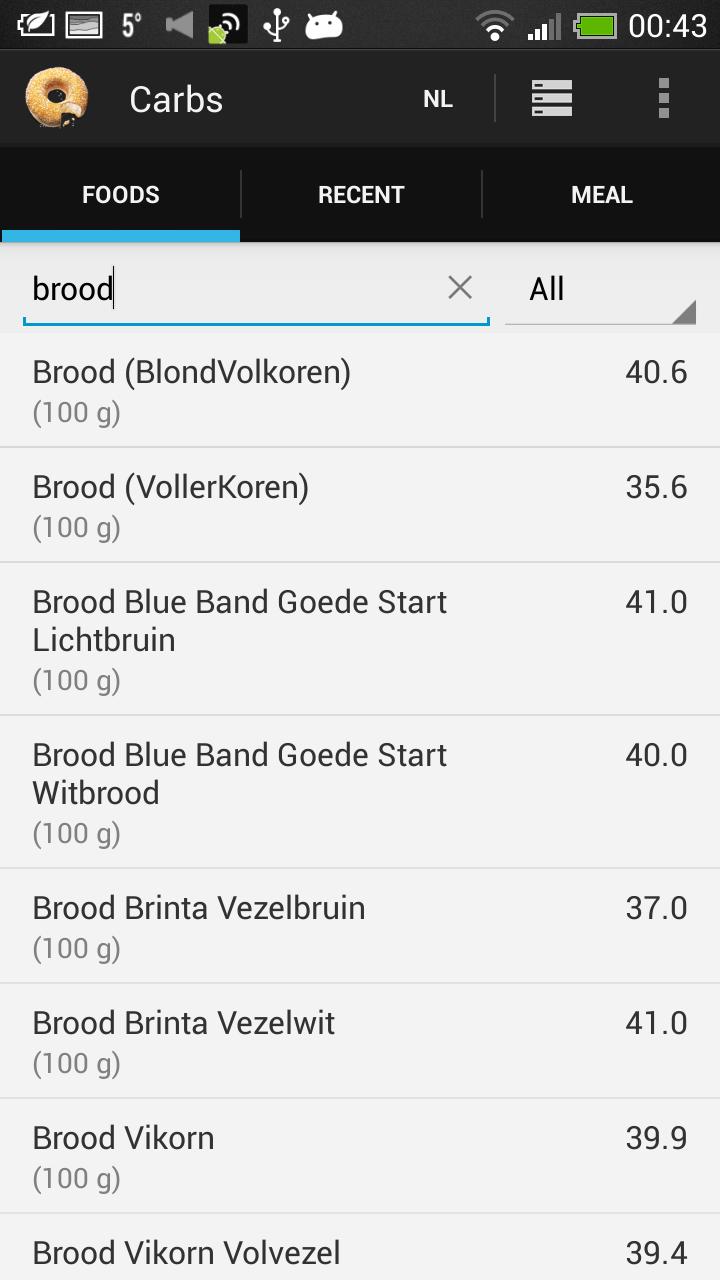Screen dimensions: 720x1280
Task: Open Brood Blue Band Goede Start Lichtbruin
Action: (360, 639)
